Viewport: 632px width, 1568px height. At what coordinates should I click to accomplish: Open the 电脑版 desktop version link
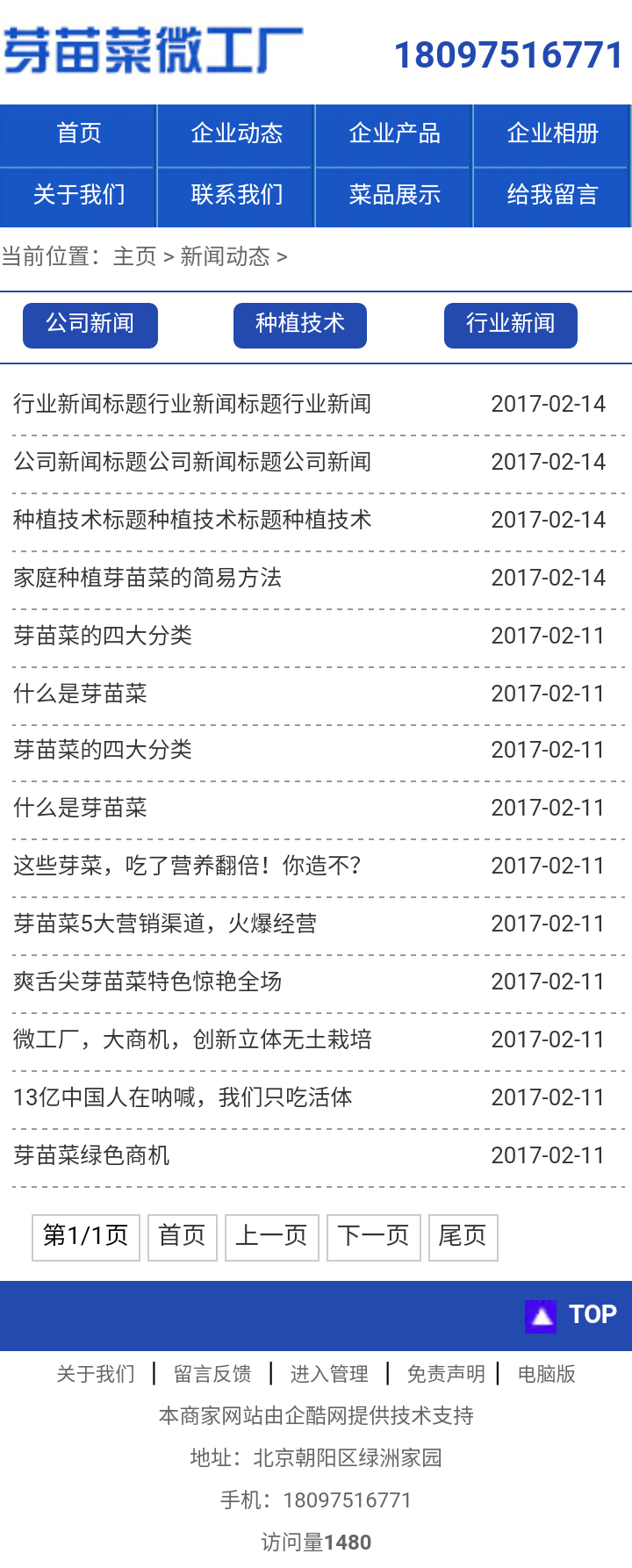coord(546,1374)
